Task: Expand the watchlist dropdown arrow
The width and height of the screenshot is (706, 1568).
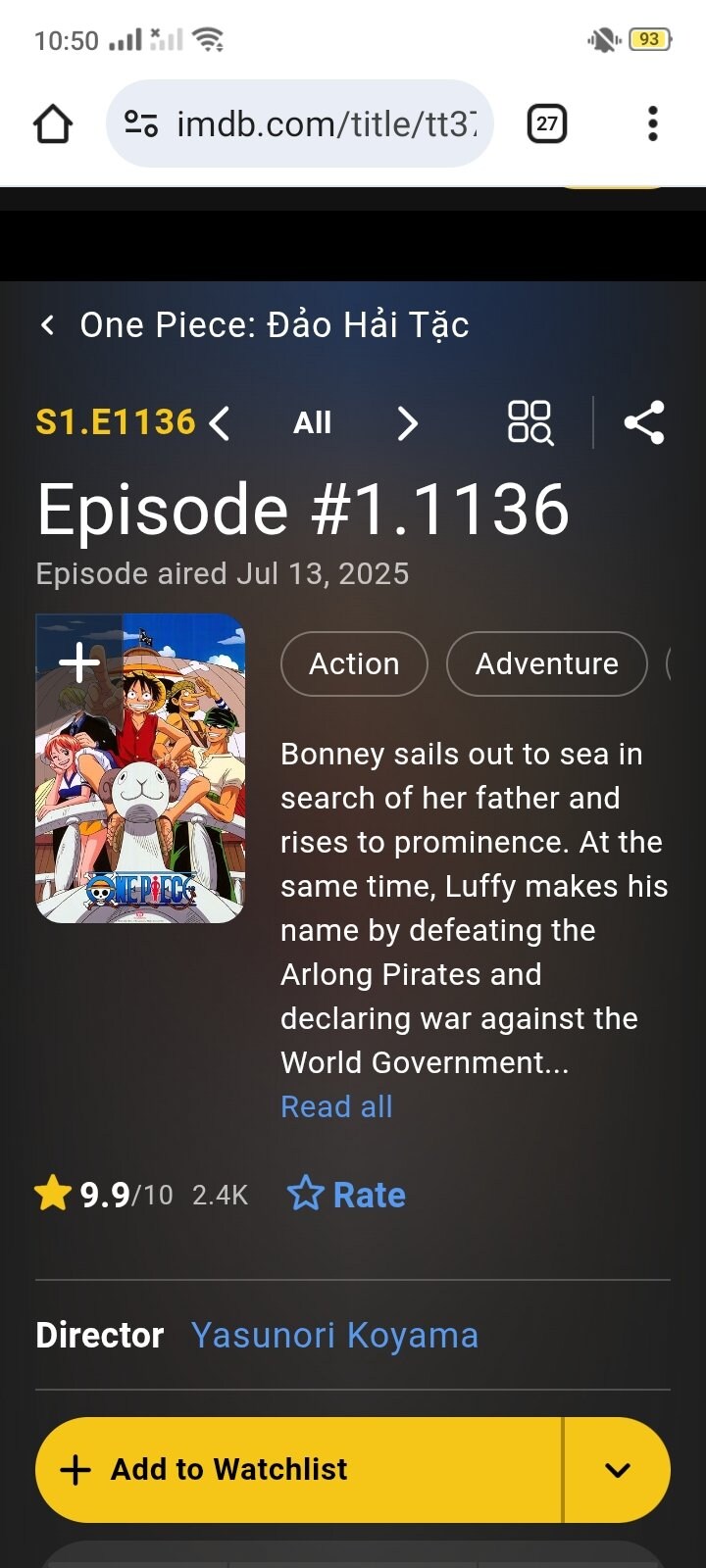Action: click(x=618, y=1469)
